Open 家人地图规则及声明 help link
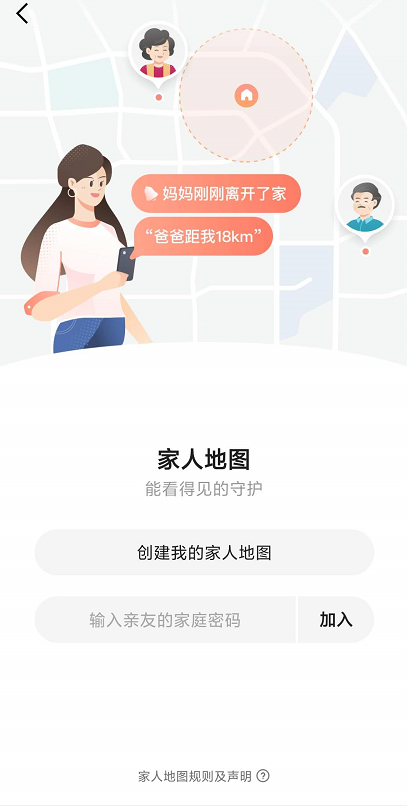Screen dimensions: 407x807 (204, 776)
